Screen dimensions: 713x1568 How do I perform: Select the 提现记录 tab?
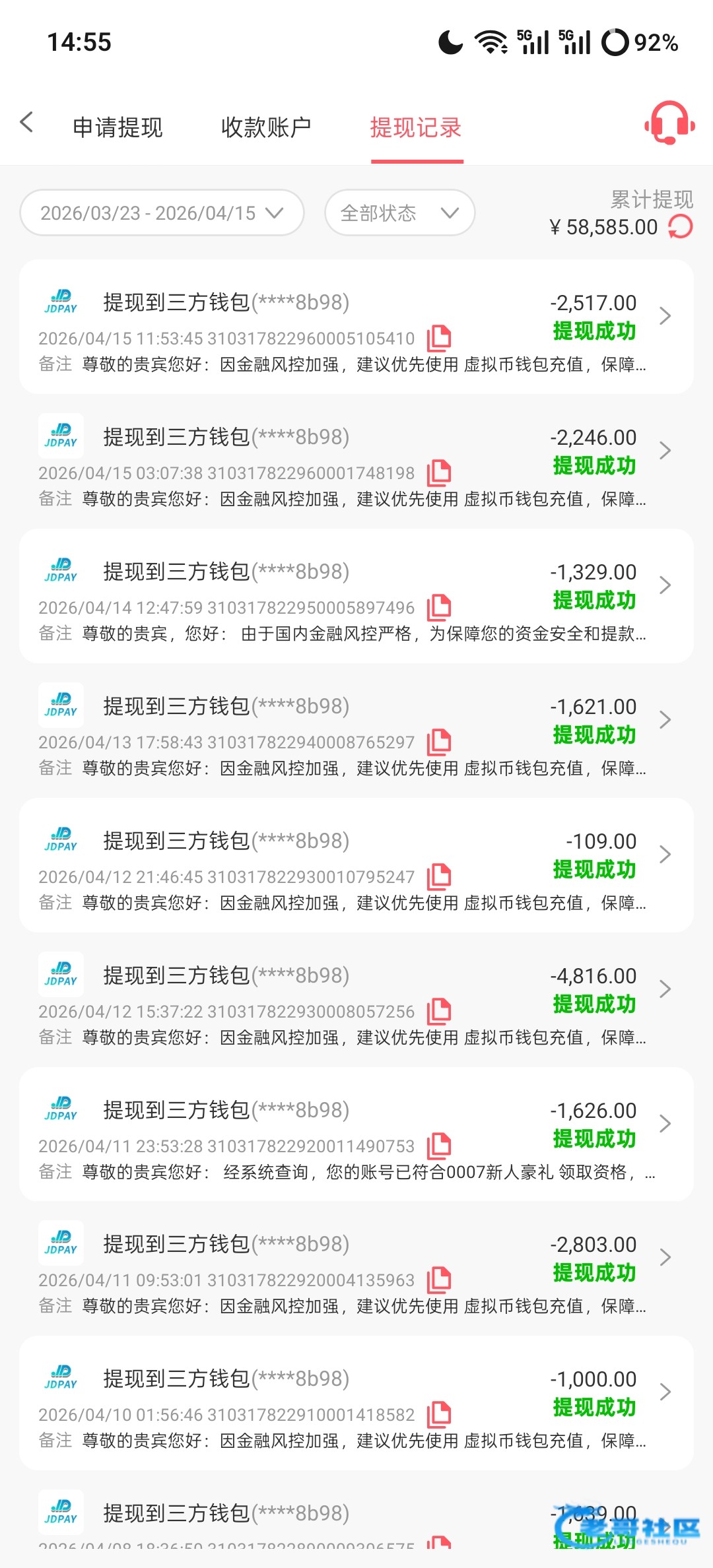click(x=416, y=127)
